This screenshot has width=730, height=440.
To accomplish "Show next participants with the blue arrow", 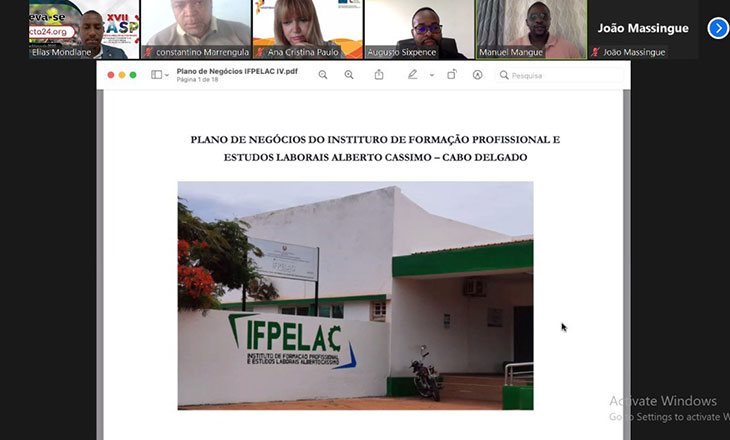I will 718,28.
